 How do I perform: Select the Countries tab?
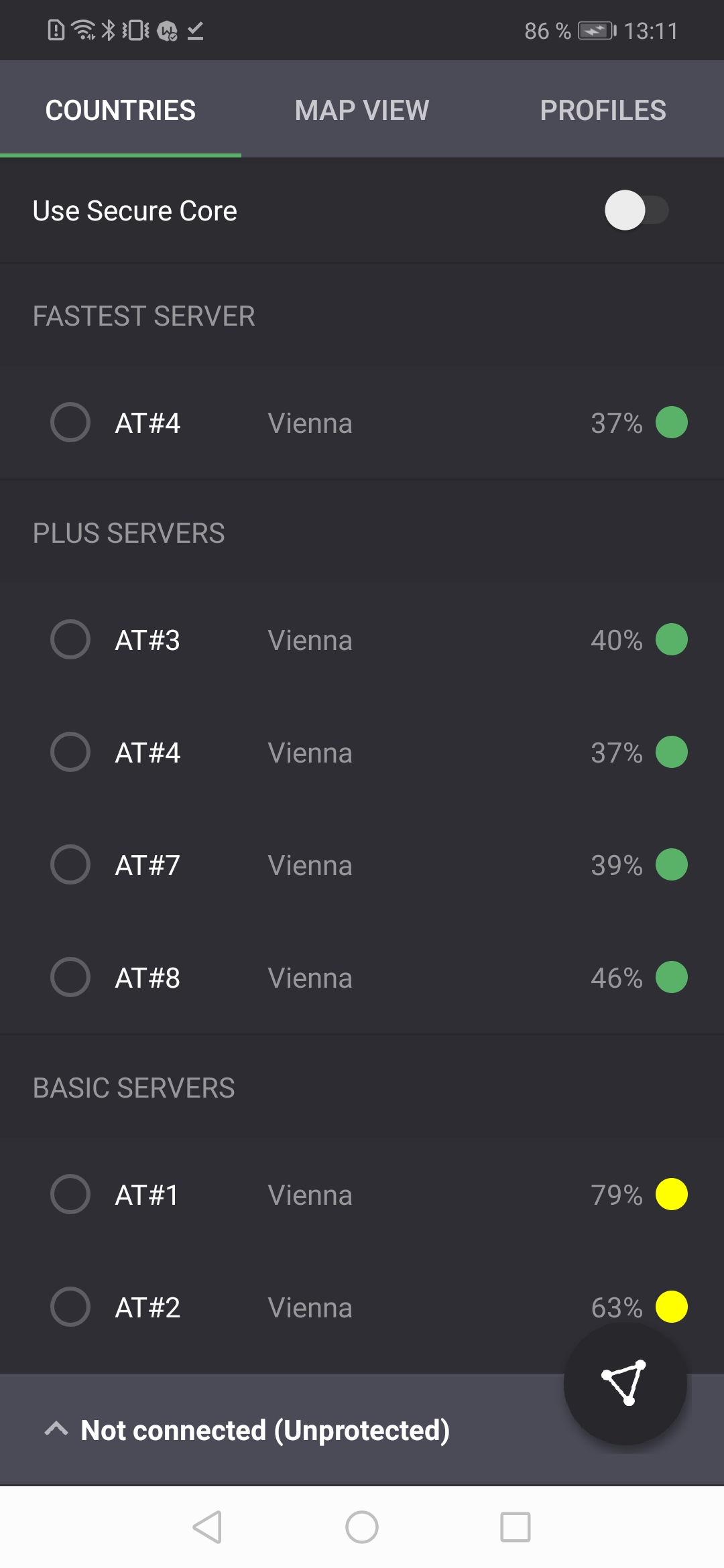121,110
